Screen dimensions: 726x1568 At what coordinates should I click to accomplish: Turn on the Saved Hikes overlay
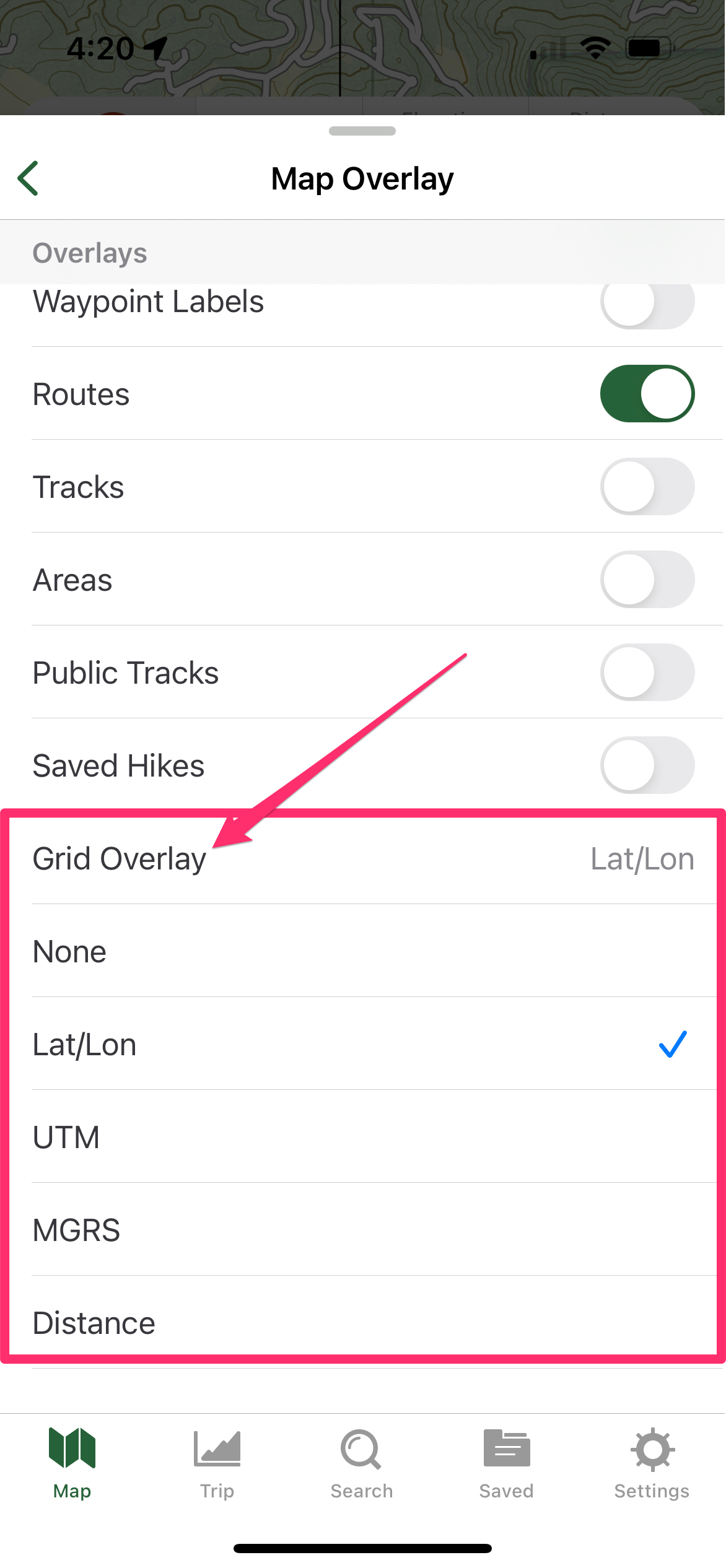(647, 765)
